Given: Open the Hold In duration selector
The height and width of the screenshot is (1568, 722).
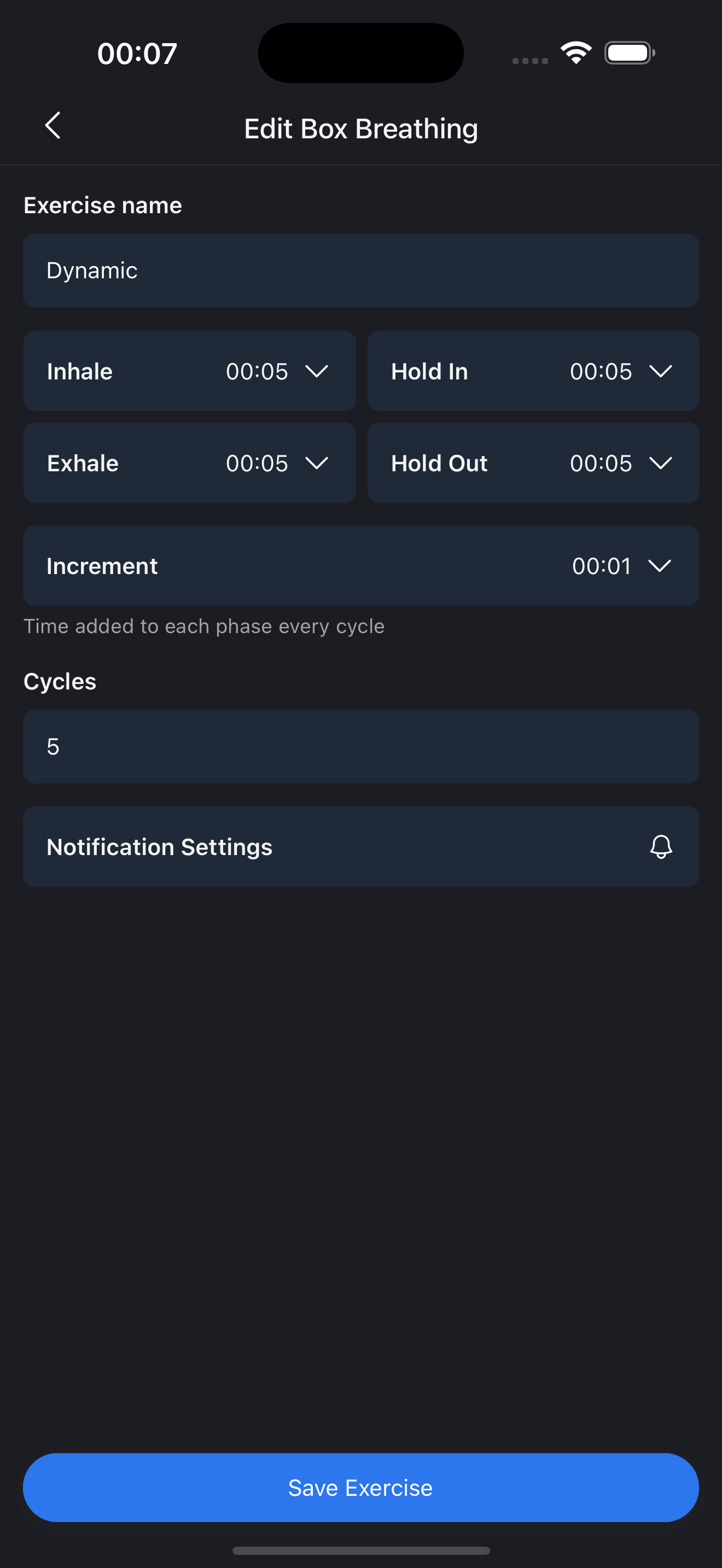Looking at the screenshot, I should click(x=662, y=371).
